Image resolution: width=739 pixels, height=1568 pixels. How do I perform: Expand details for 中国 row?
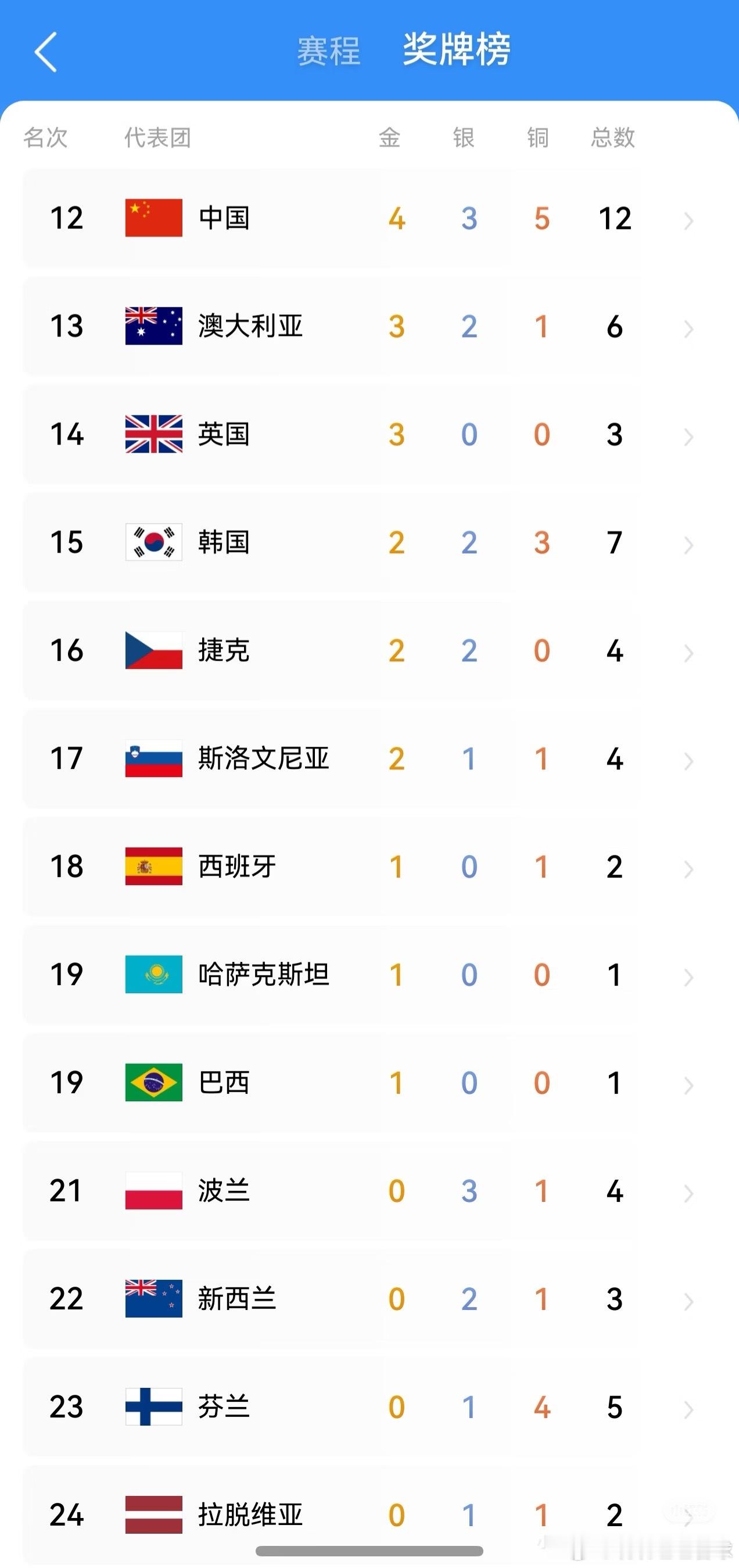[688, 221]
